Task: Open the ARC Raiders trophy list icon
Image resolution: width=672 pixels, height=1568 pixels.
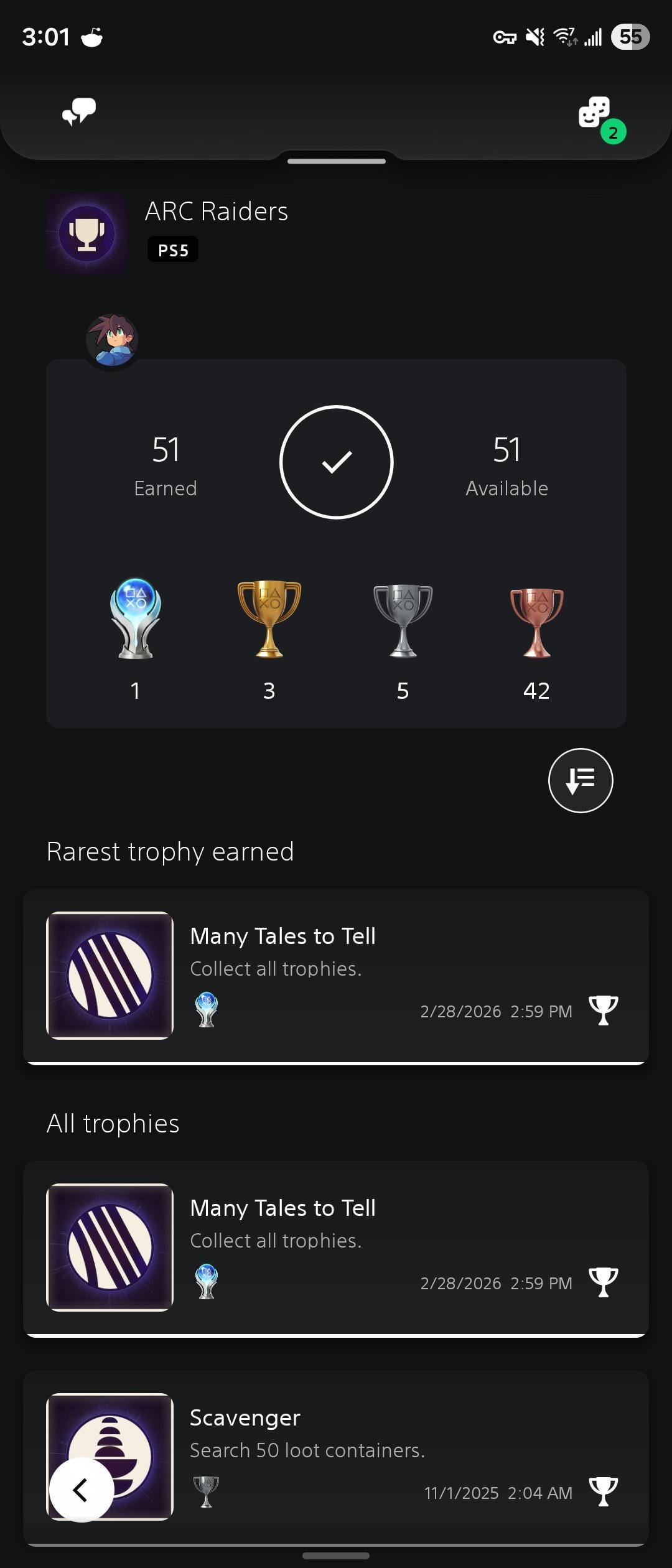Action: point(87,233)
